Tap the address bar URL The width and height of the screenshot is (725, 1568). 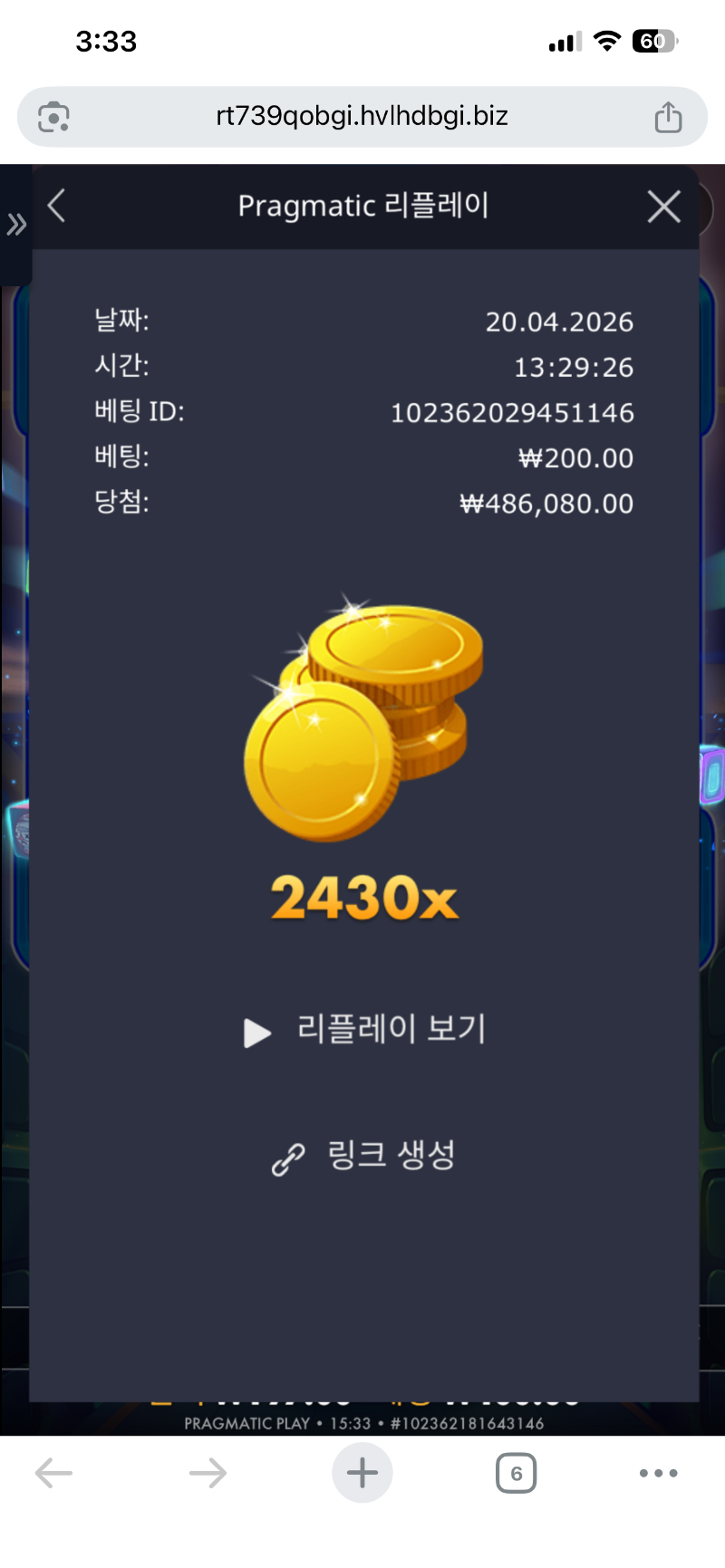pyautogui.click(x=362, y=117)
